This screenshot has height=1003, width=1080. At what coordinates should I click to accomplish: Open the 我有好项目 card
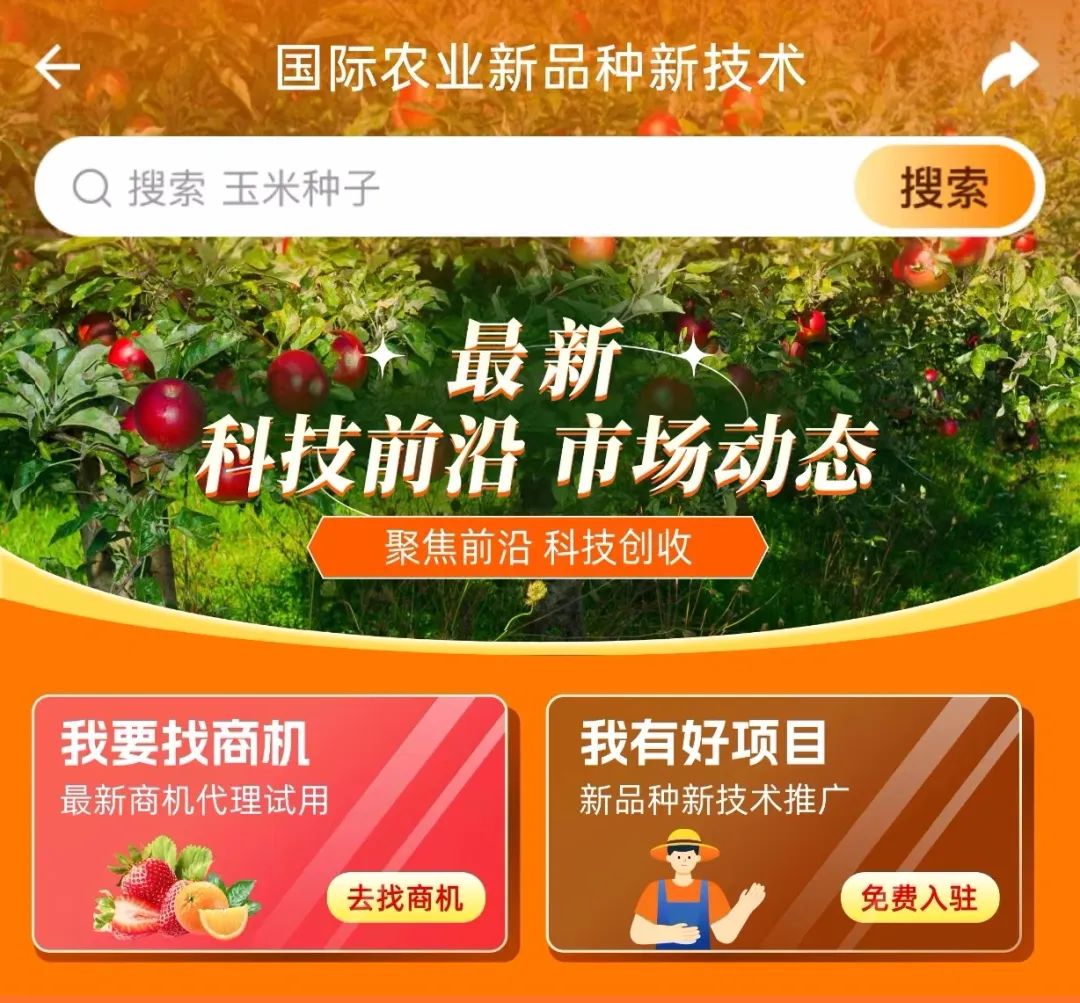720,770
